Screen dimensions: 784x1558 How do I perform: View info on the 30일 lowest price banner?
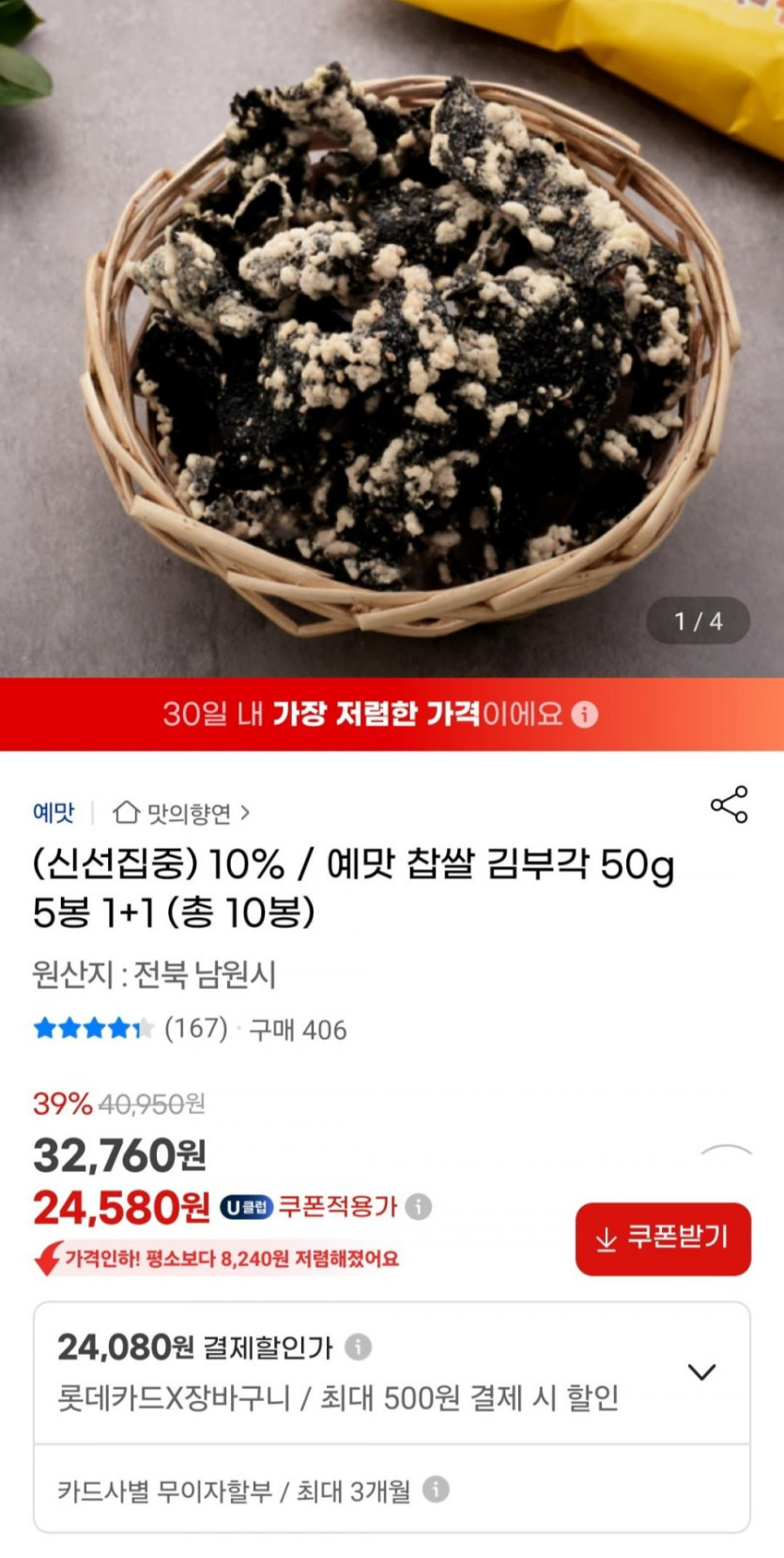[x=585, y=715]
